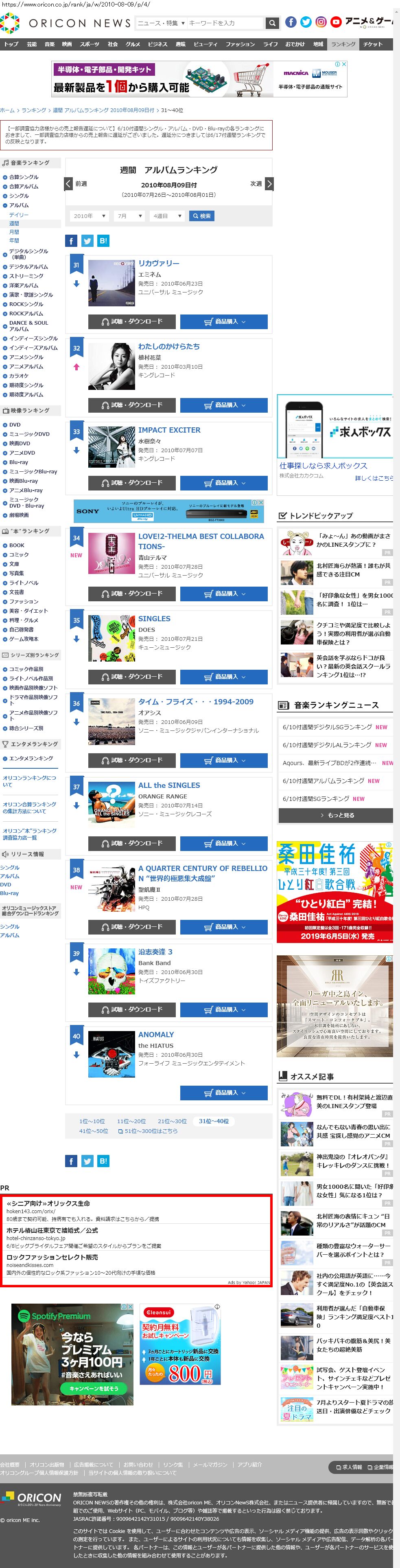The width and height of the screenshot is (400, 1568).
Task: Tap the blue 検索 button
Action: [x=201, y=216]
